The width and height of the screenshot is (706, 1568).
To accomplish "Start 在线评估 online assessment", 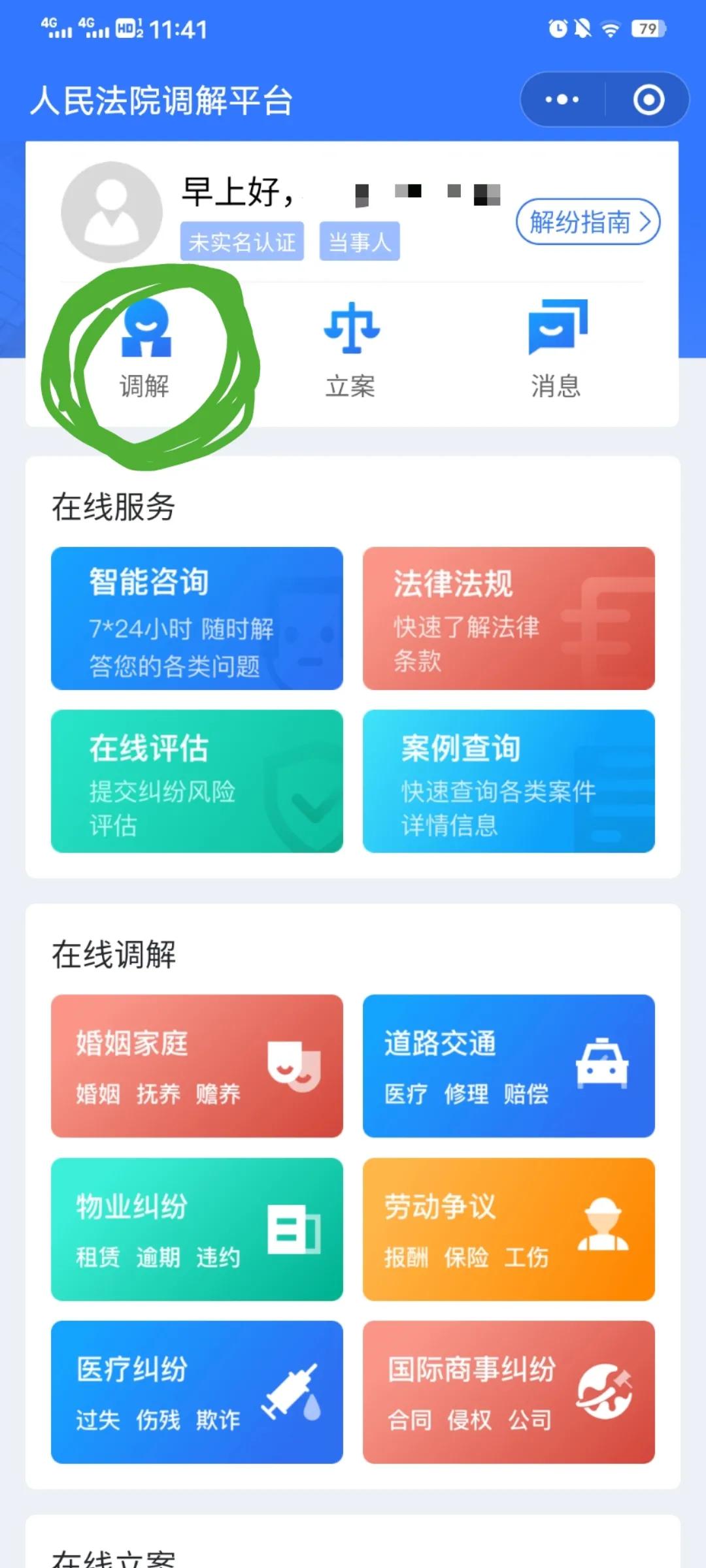I will pyautogui.click(x=197, y=781).
